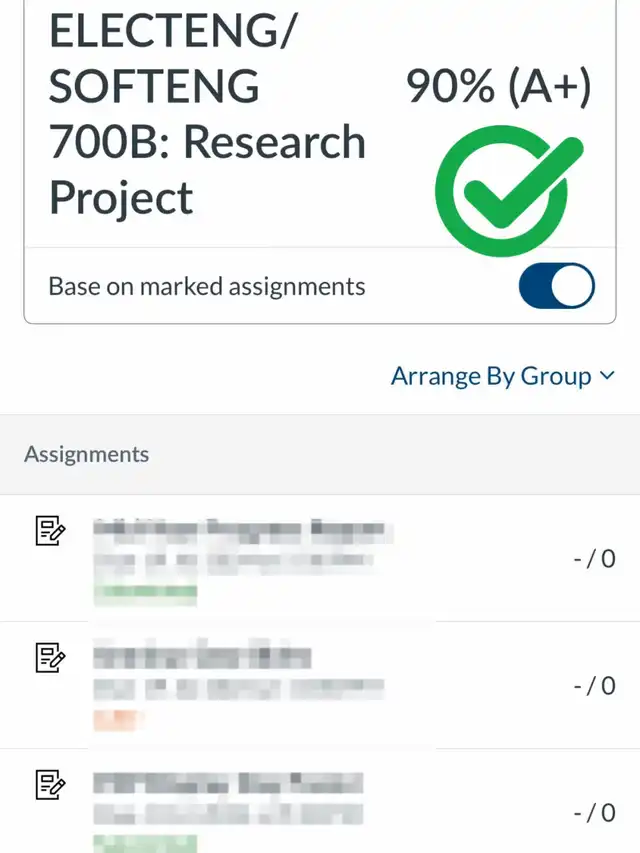Toggle Base on marked assignments switch
This screenshot has height=853, width=640.
[x=556, y=287]
